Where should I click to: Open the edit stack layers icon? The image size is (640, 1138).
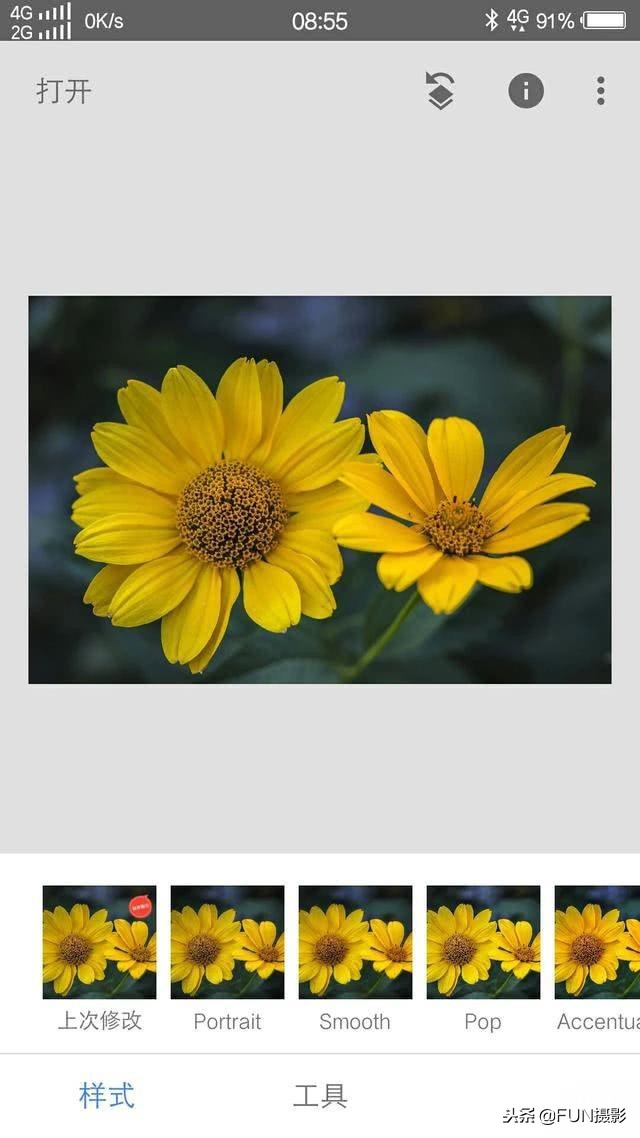pos(440,91)
